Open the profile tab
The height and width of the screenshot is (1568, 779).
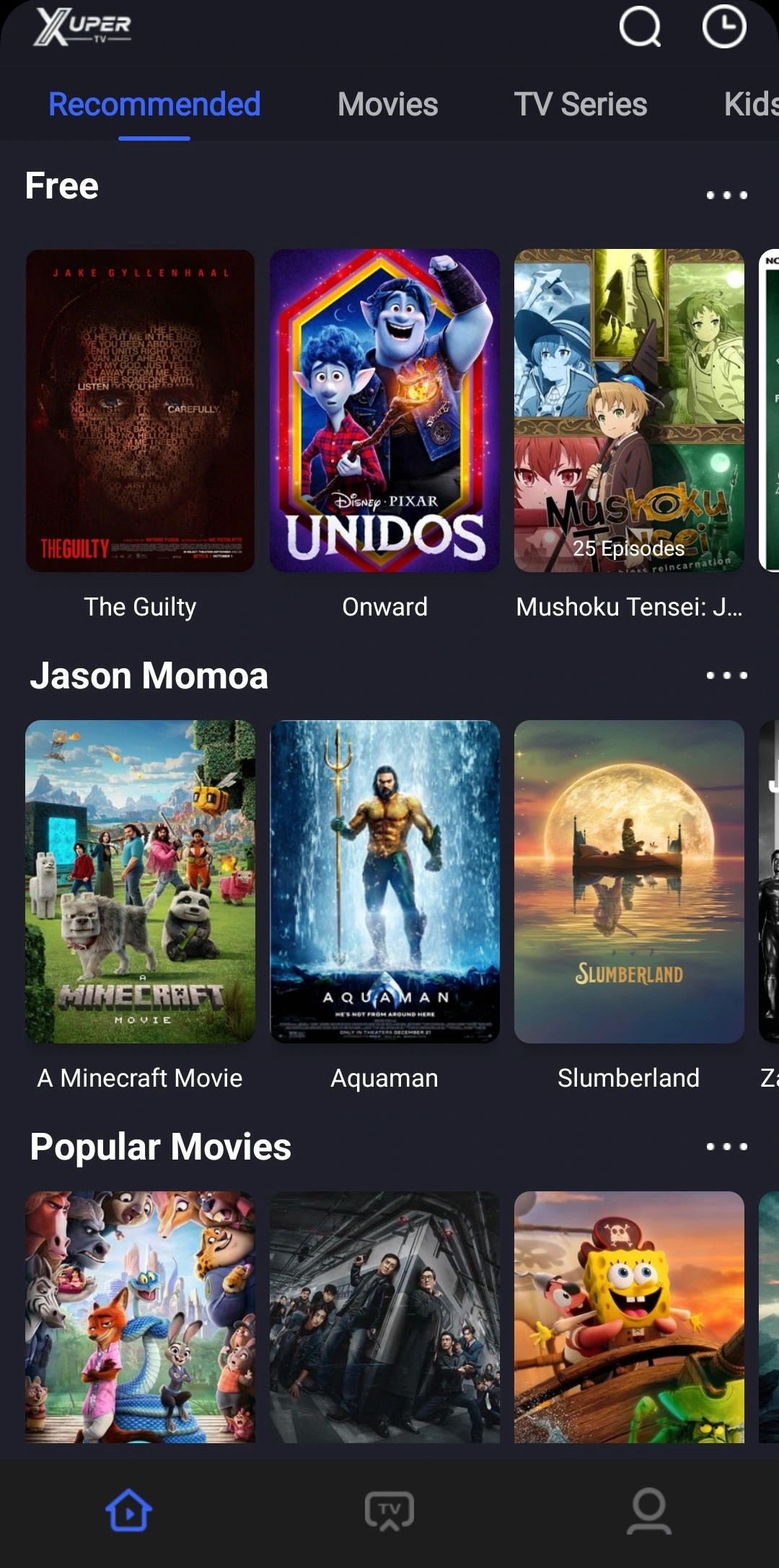[x=649, y=1510]
